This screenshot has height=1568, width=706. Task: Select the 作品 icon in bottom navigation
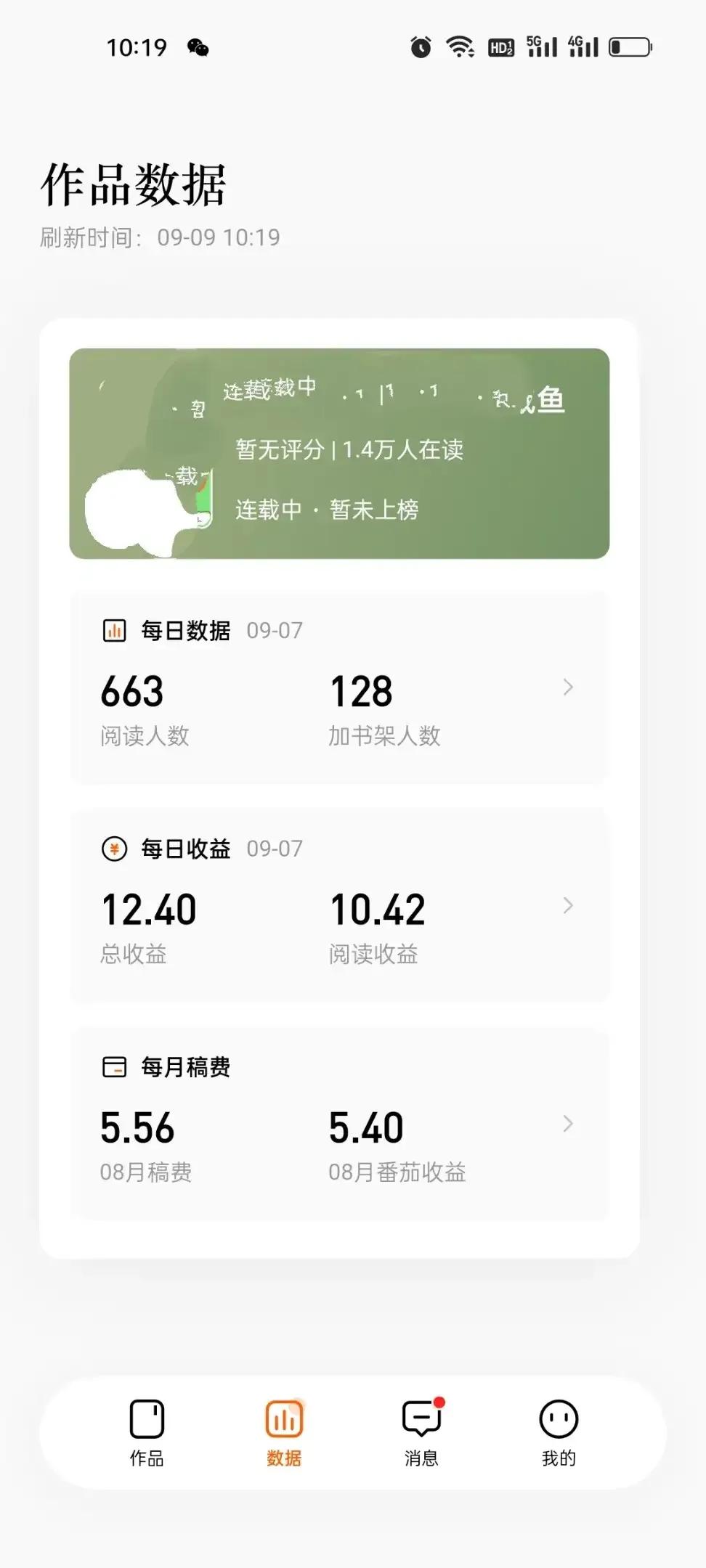click(147, 1418)
